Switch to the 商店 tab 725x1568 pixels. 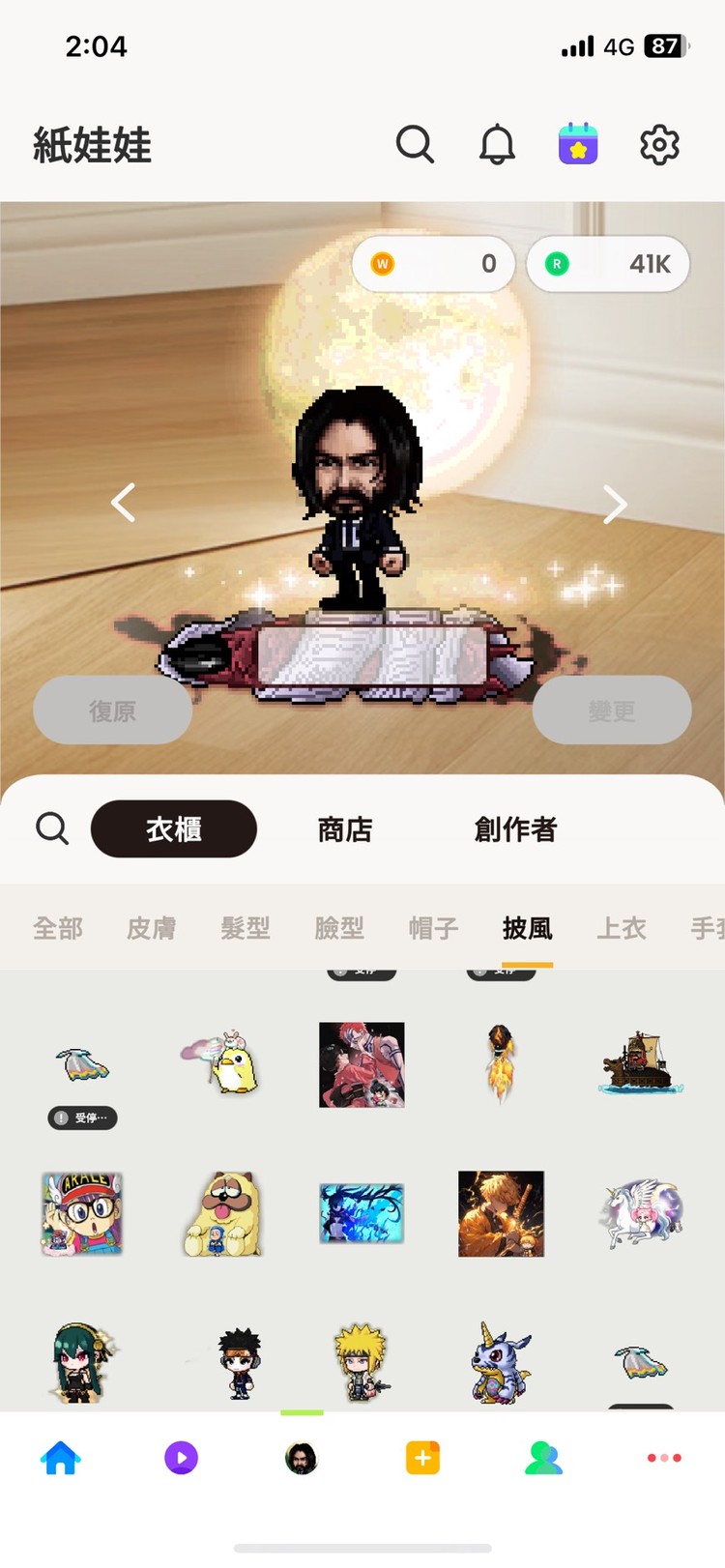(345, 828)
